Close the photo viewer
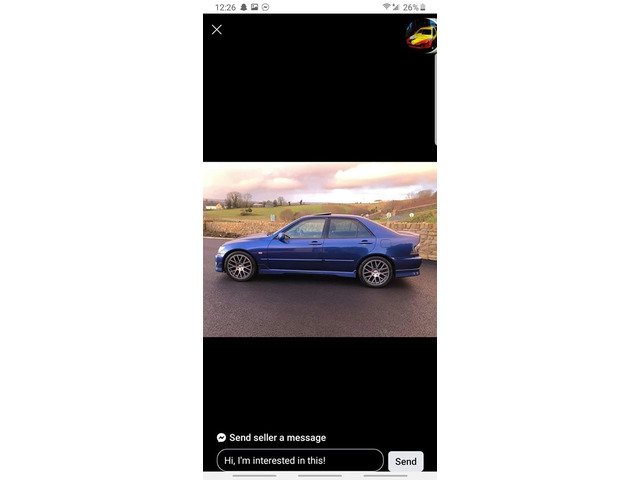This screenshot has height=480, width=640. pyautogui.click(x=217, y=29)
